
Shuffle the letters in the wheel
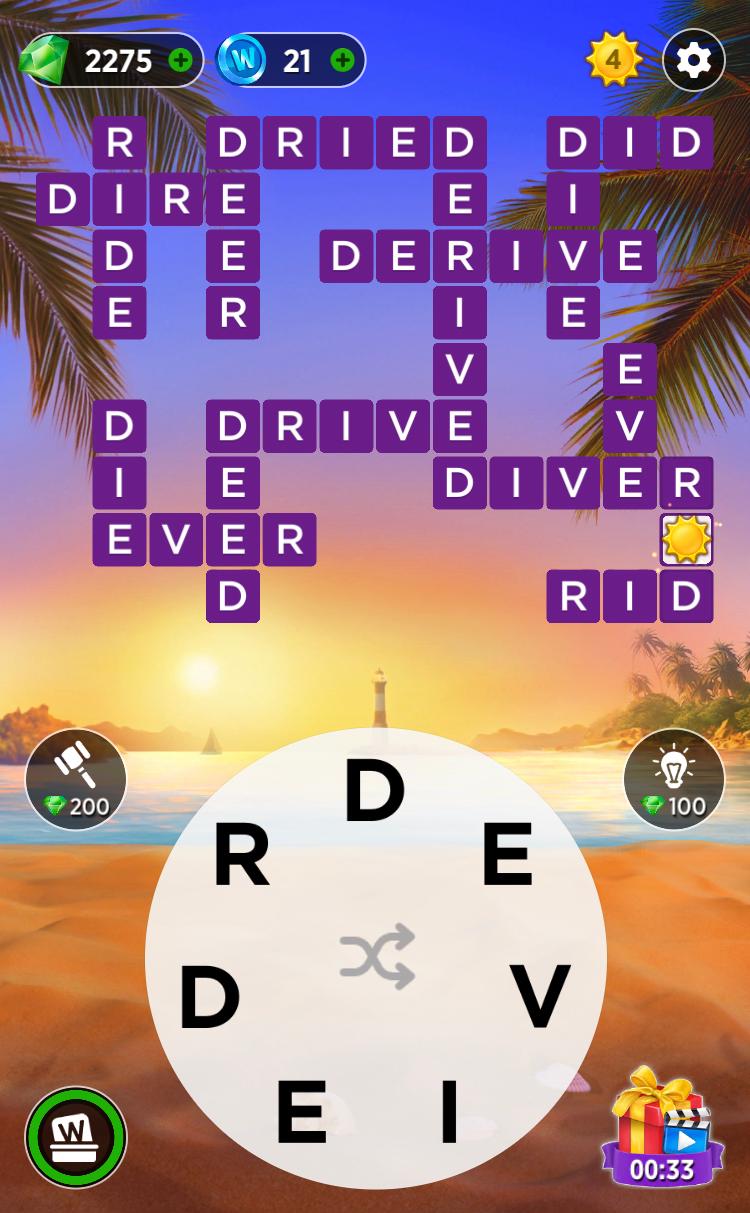tap(377, 956)
